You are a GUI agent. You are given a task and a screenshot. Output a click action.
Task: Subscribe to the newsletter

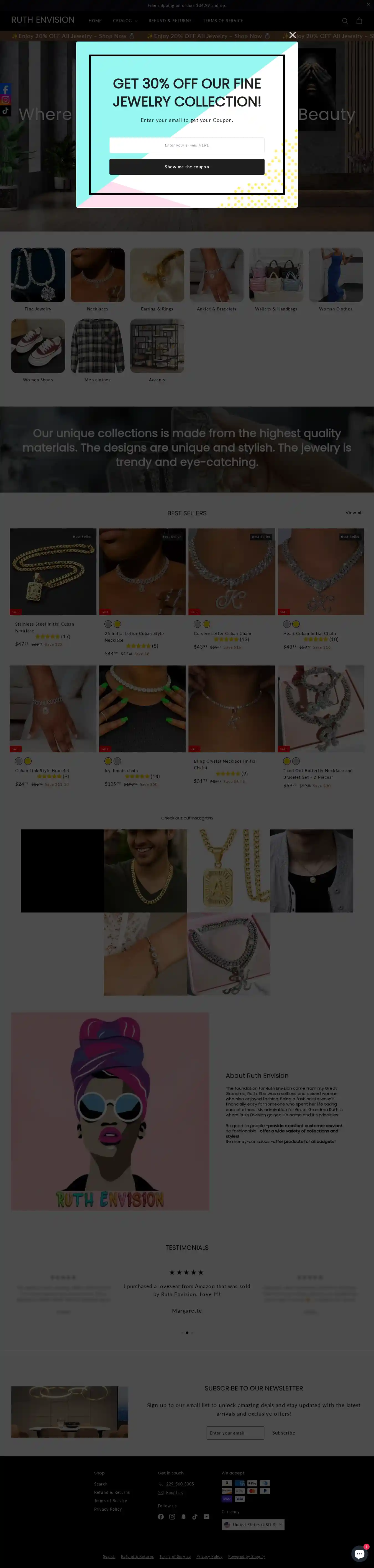click(283, 1433)
